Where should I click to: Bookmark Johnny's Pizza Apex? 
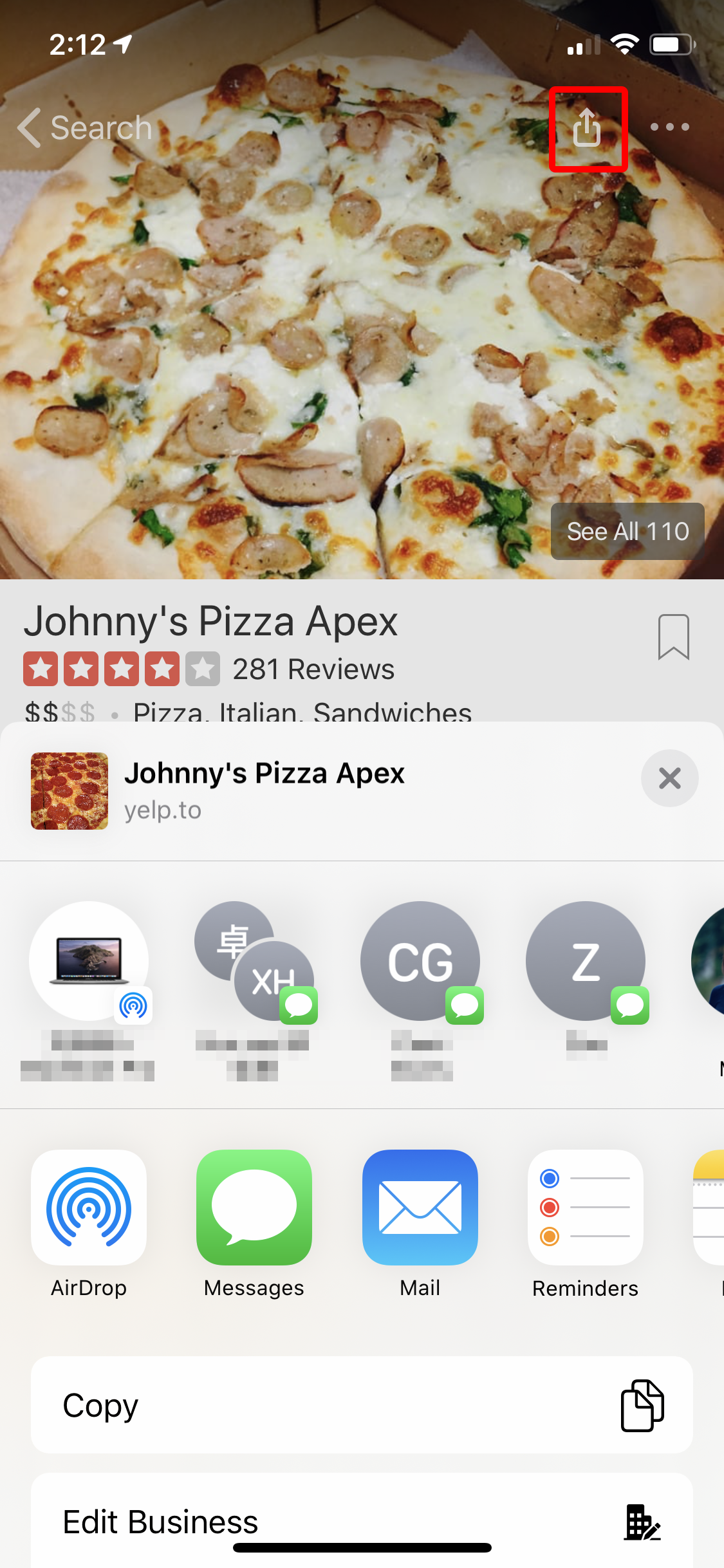point(674,637)
